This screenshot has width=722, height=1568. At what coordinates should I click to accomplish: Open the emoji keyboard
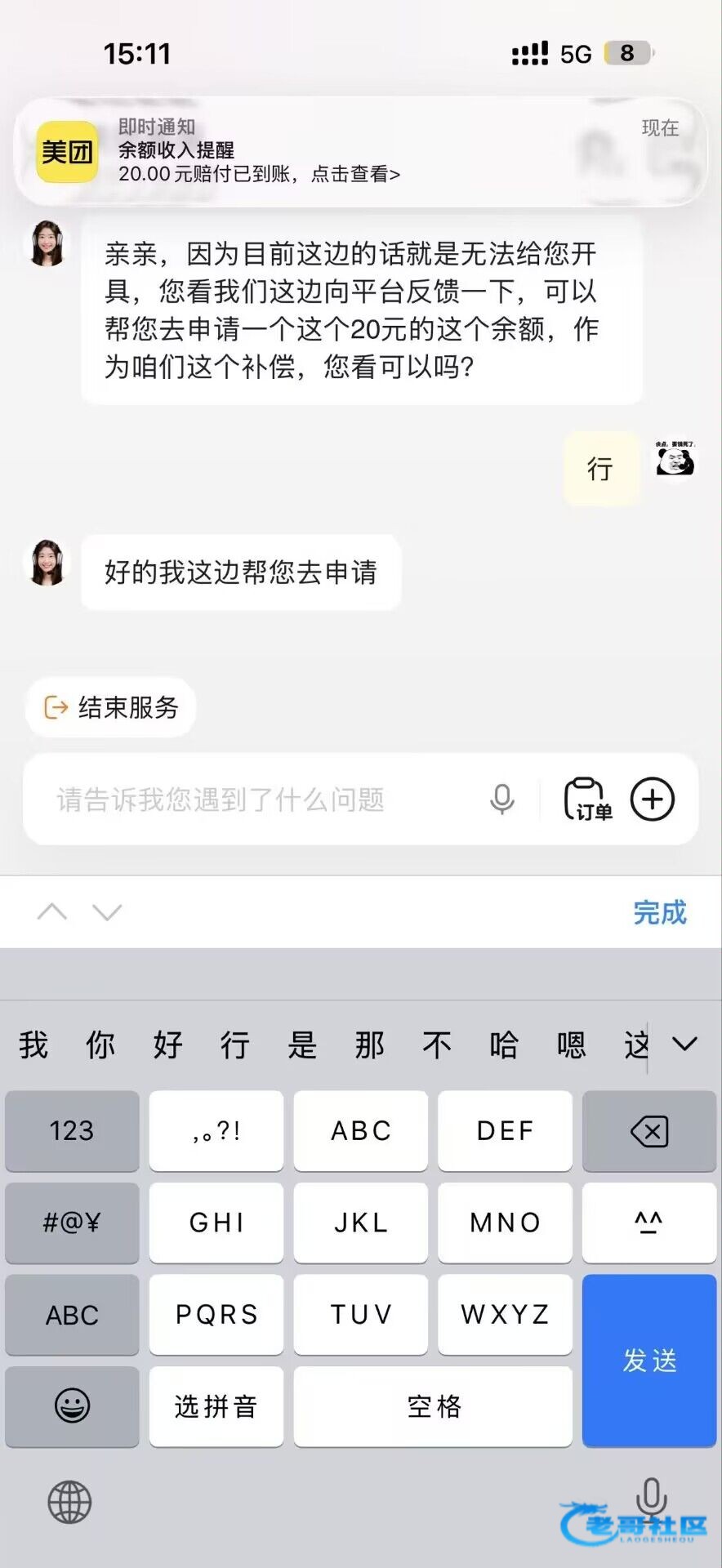[x=72, y=1406]
